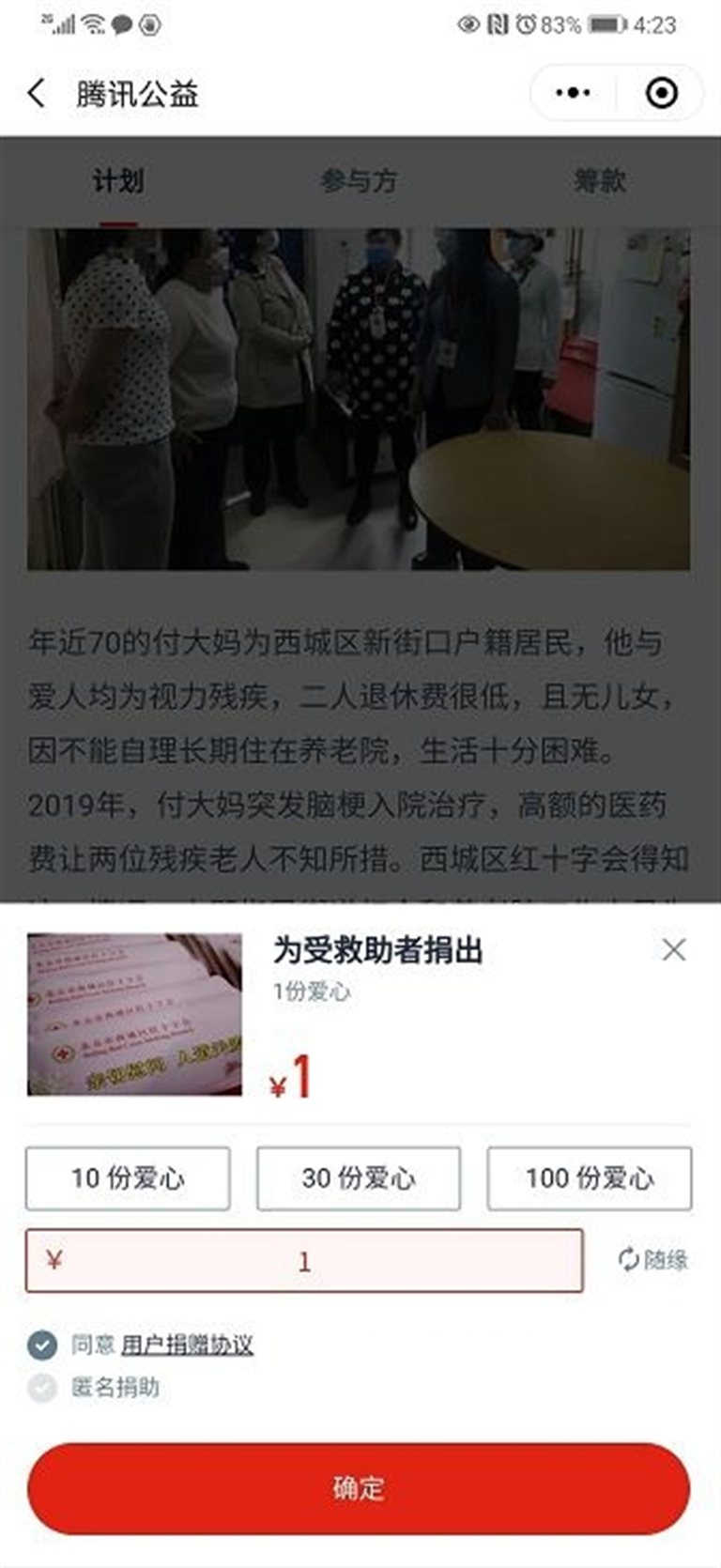Select 30 份爱心 amount
This screenshot has height=1568, width=721.
pos(359,1177)
